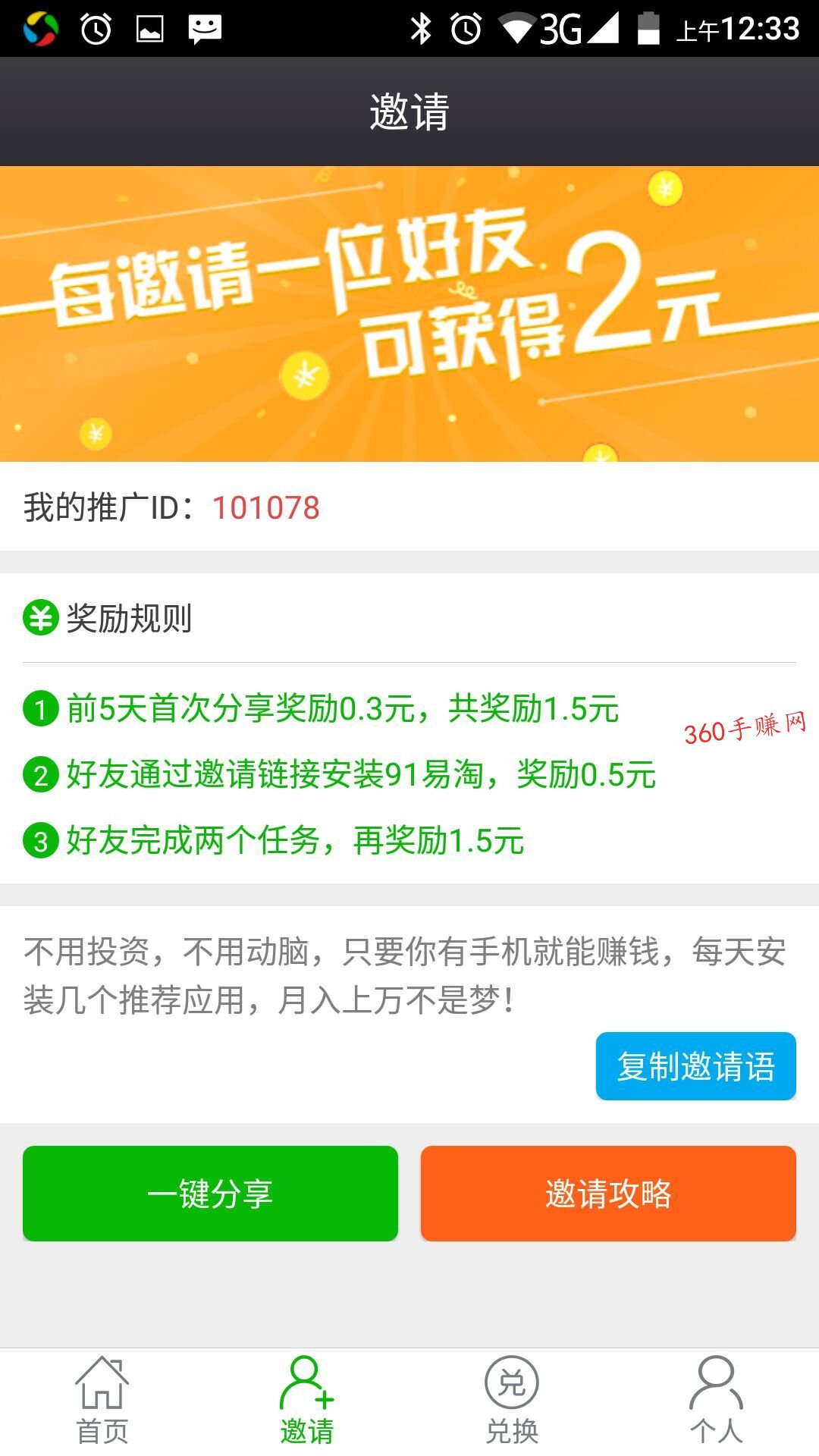Switch to the 兑换 tab
This screenshot has width=819, height=1456.
[x=512, y=1401]
